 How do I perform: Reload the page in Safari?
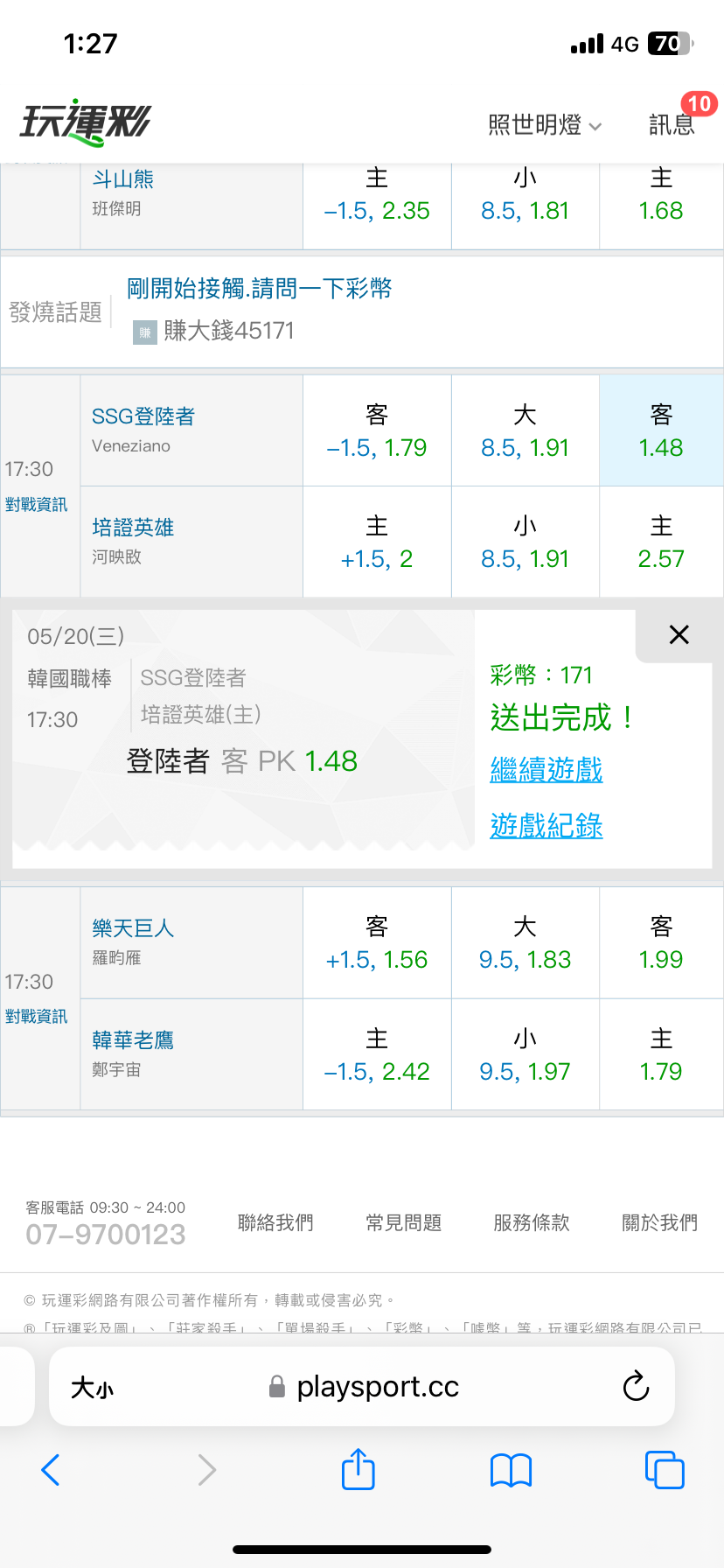tap(636, 1386)
